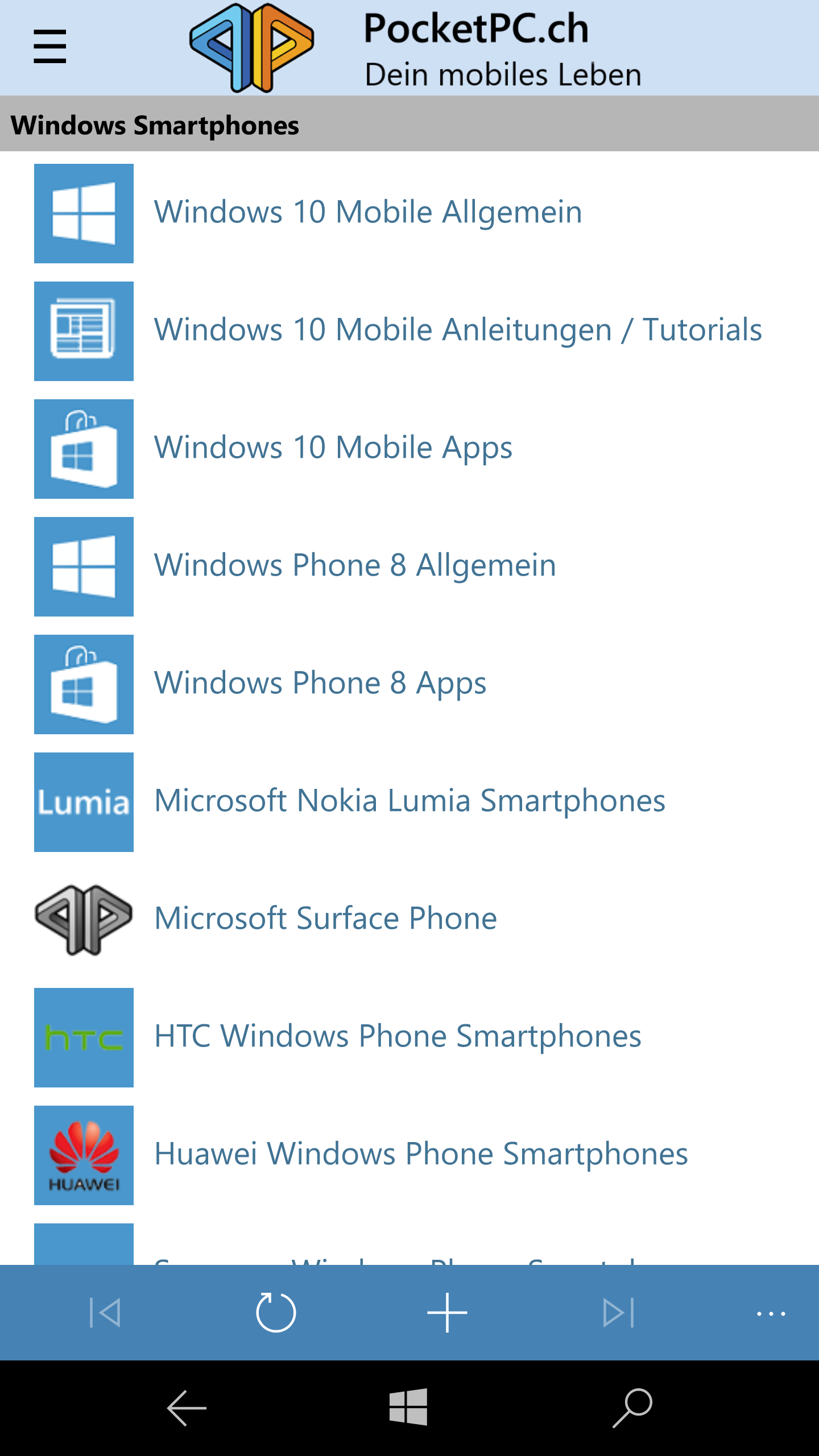Screen dimensions: 819x1456
Task: Open the hamburger drawer menu
Action: coord(50,47)
